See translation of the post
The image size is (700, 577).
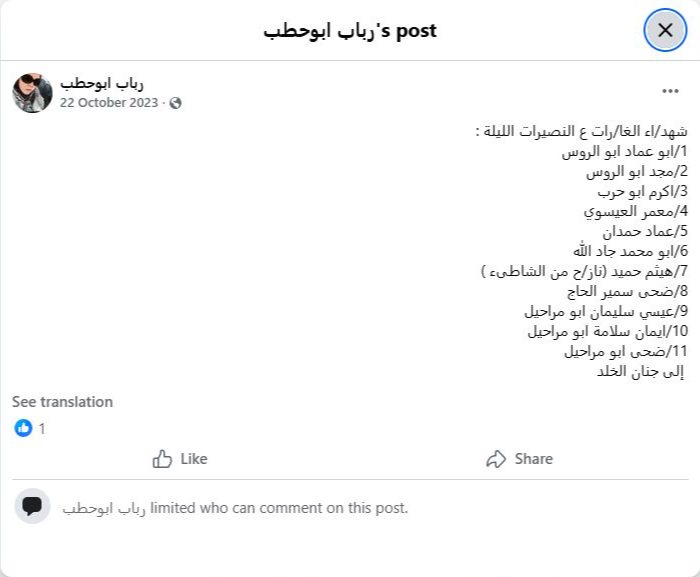point(62,402)
